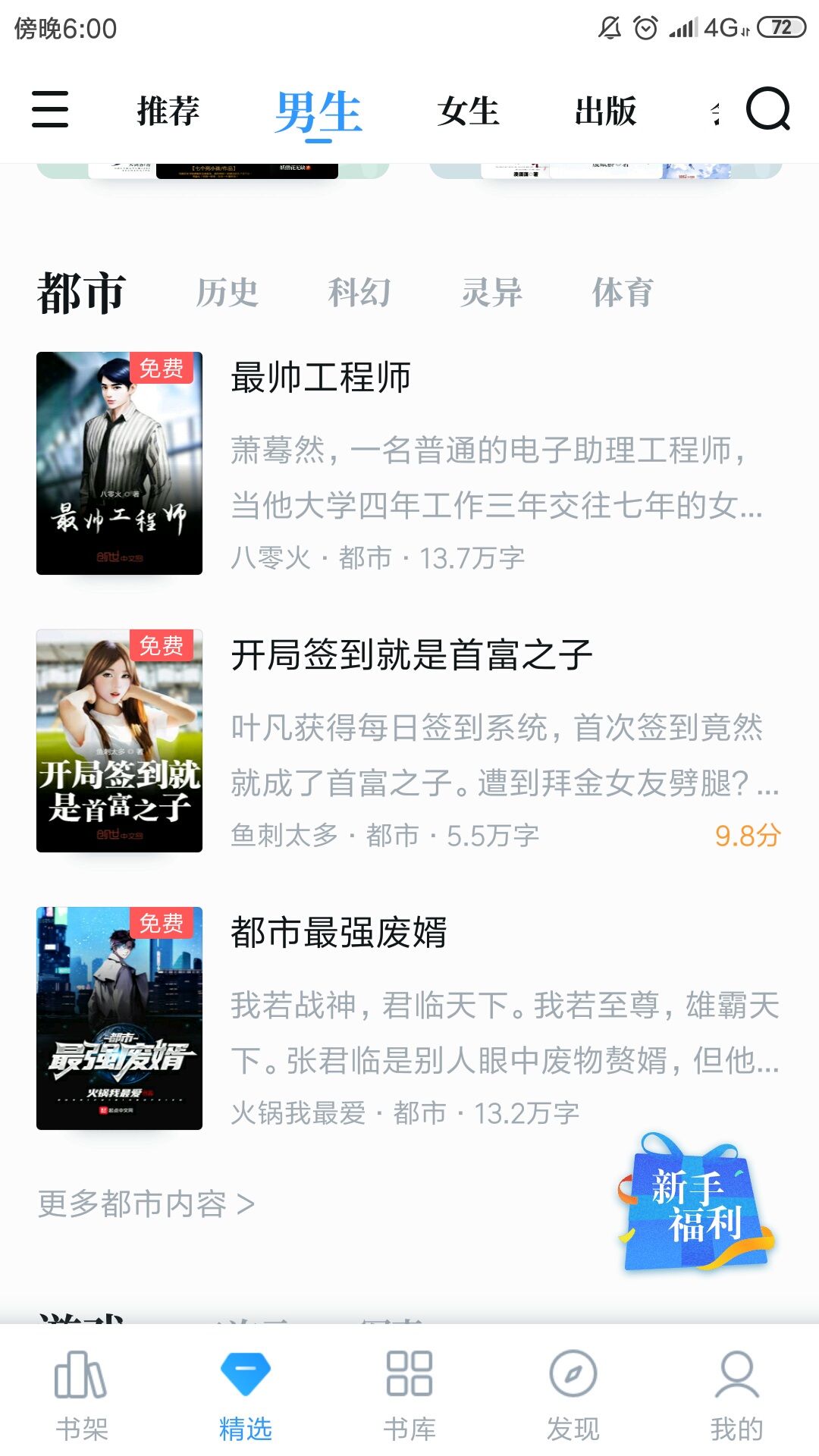Select the 都市 category tab
Image resolution: width=819 pixels, height=1456 pixels.
click(x=82, y=293)
